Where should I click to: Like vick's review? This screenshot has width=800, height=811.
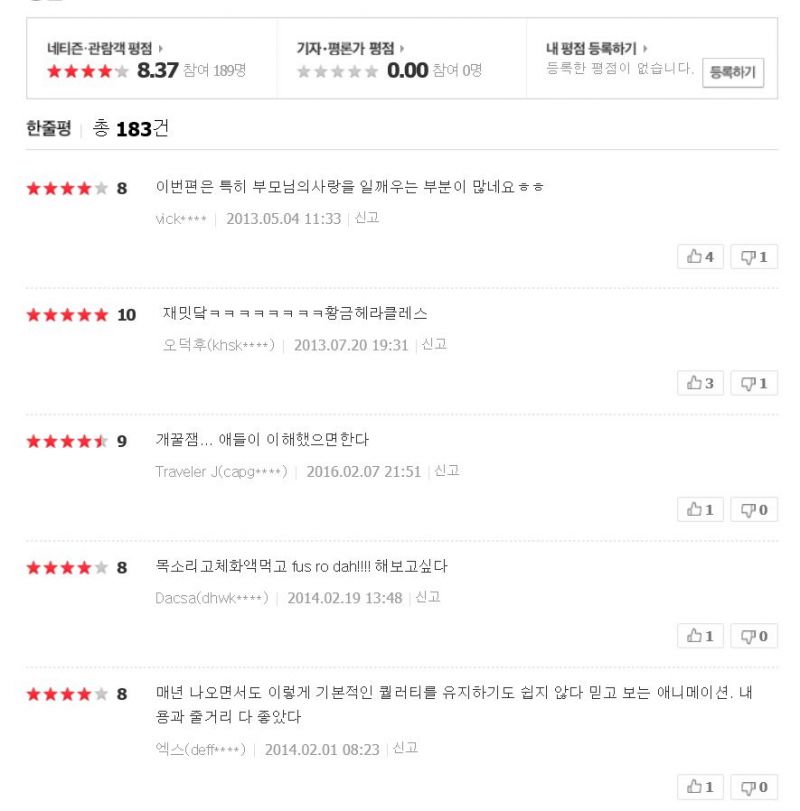coord(701,258)
